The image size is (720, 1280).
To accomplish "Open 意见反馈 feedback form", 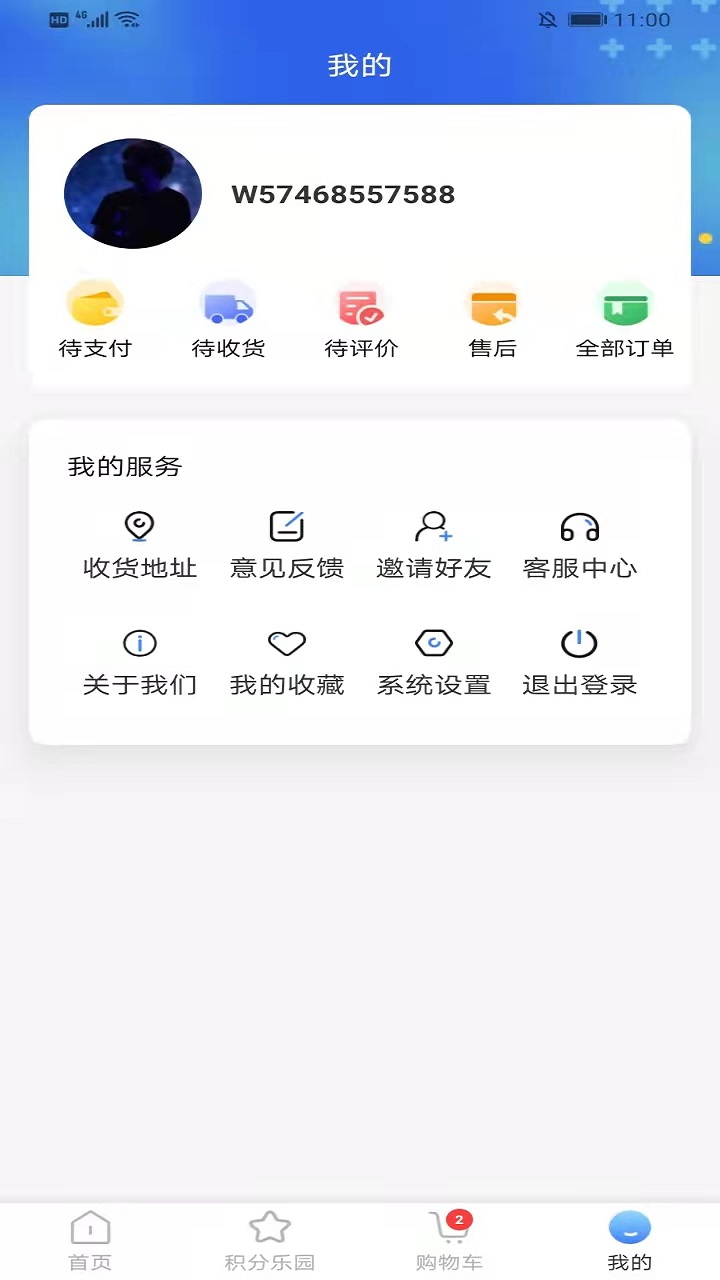I will 286,543.
